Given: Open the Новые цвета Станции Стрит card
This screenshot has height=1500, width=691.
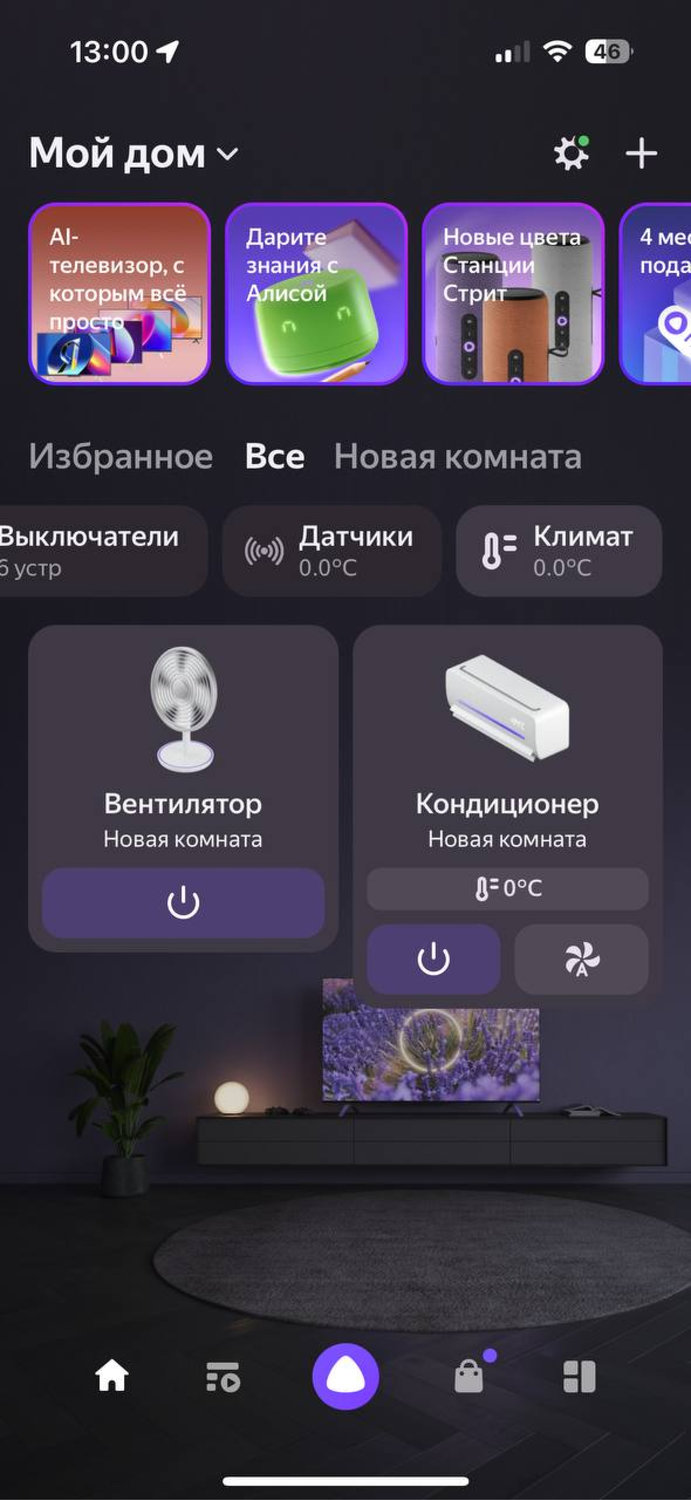Looking at the screenshot, I should 513,293.
